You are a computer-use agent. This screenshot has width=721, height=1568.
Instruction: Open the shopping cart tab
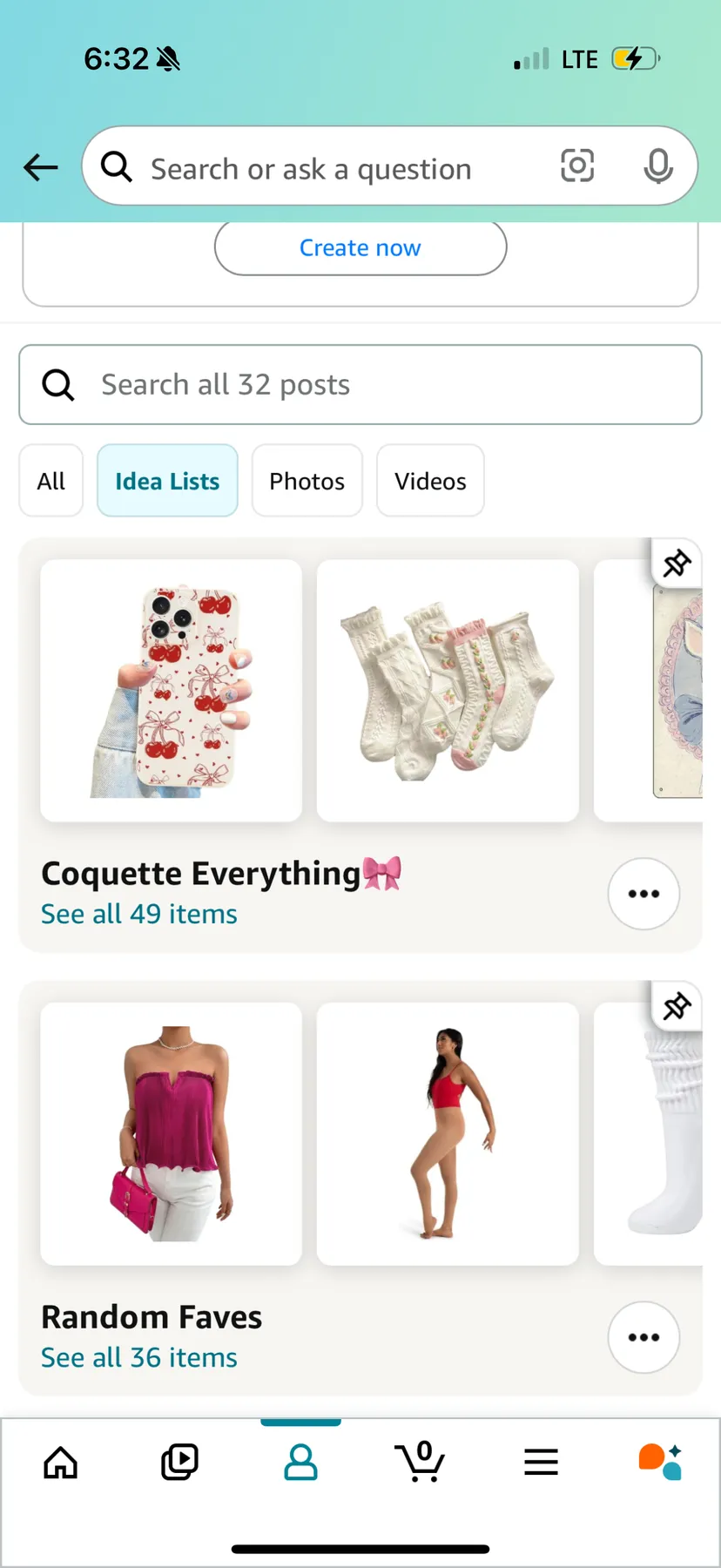pos(421,1463)
